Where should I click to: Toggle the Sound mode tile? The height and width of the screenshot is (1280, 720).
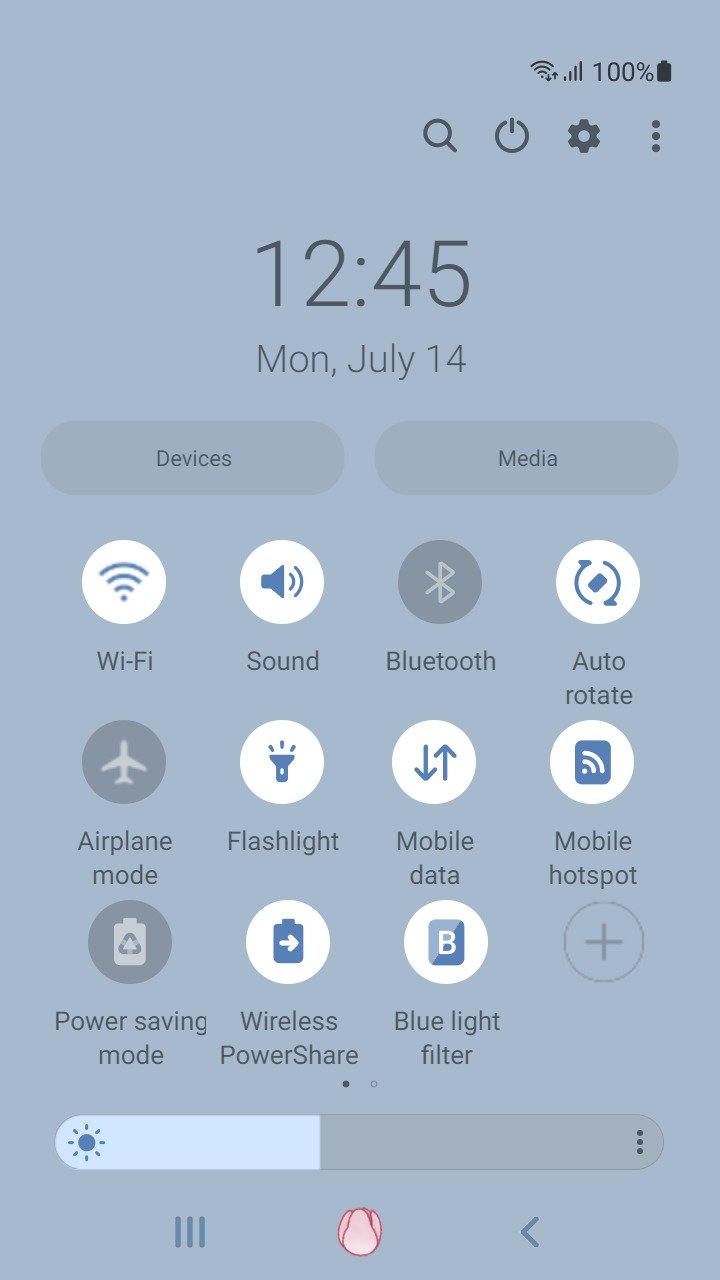click(282, 582)
